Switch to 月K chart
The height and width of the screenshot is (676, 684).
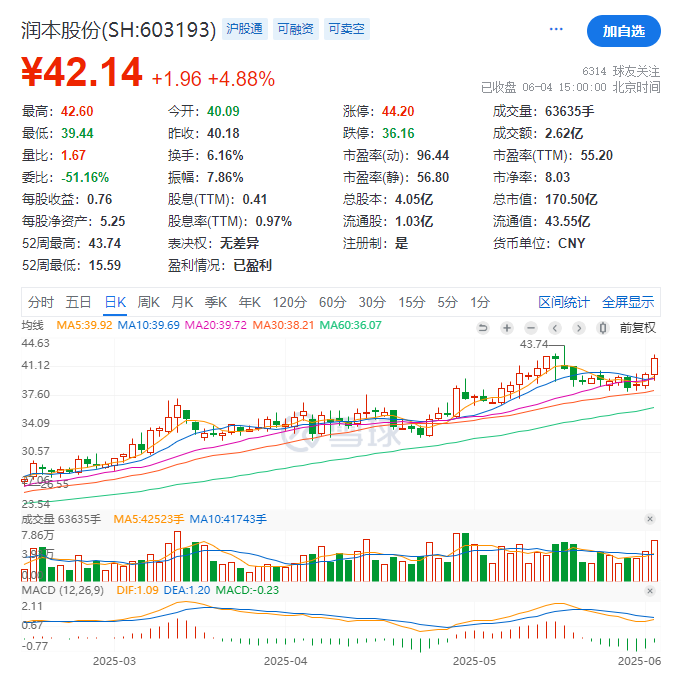(x=182, y=302)
